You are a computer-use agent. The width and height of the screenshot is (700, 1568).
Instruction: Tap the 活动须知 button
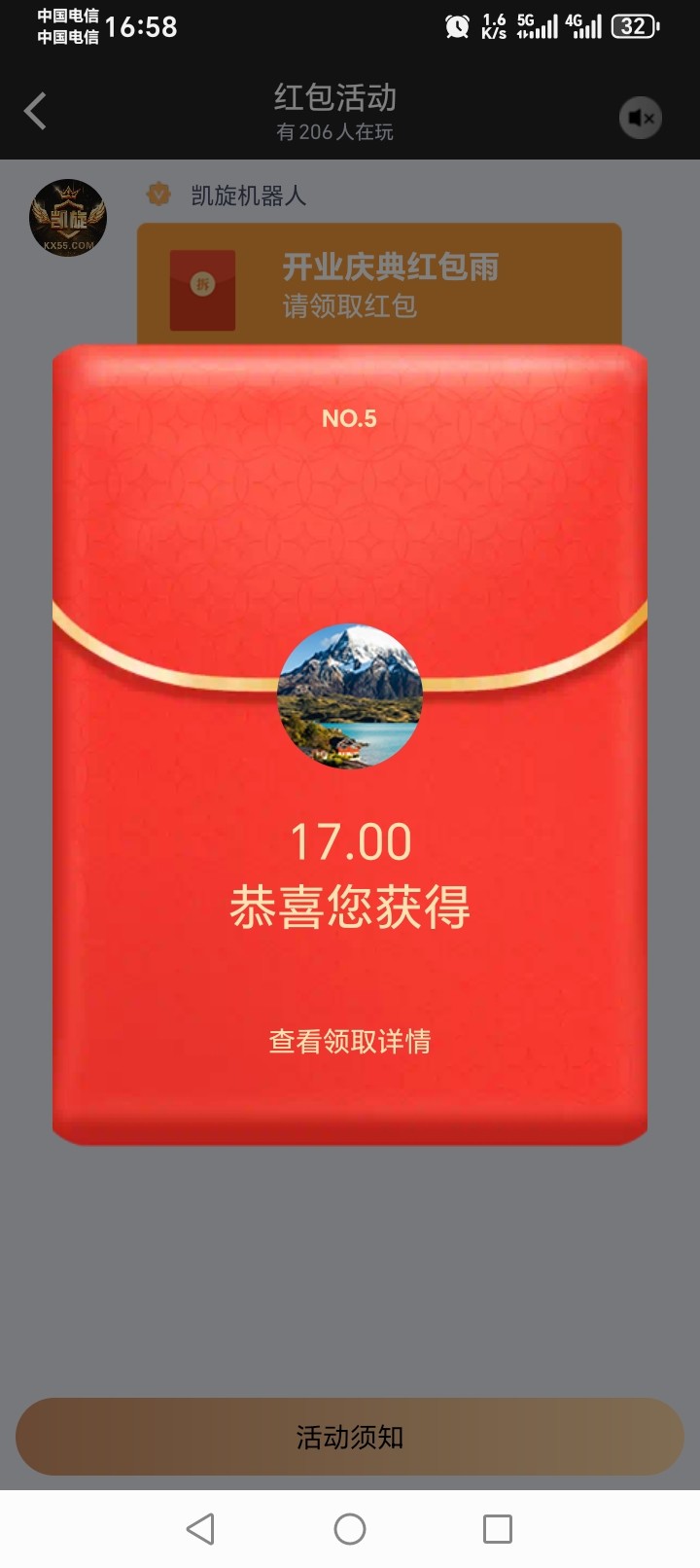click(350, 1437)
